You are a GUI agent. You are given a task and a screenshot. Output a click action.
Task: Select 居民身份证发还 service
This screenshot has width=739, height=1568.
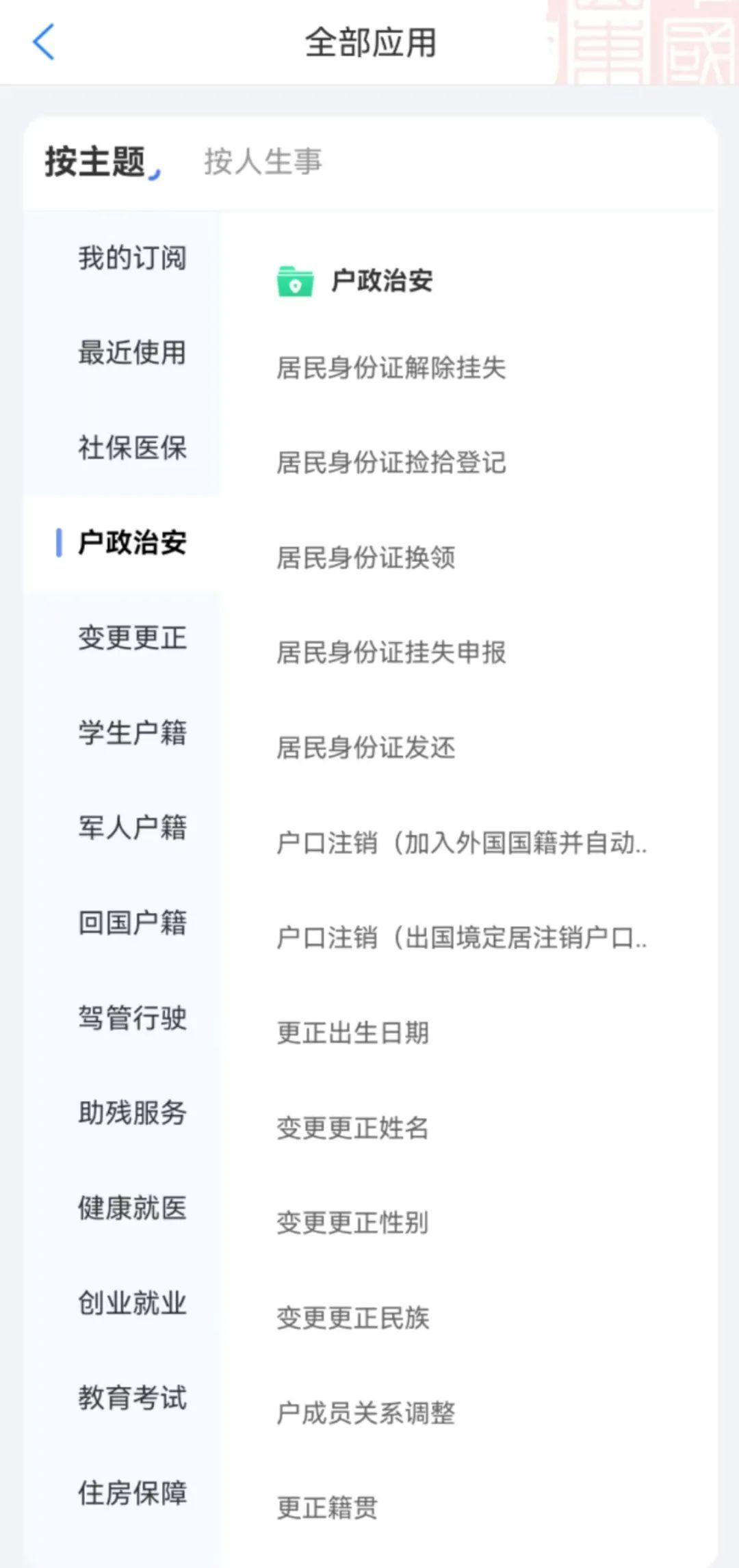(x=365, y=748)
